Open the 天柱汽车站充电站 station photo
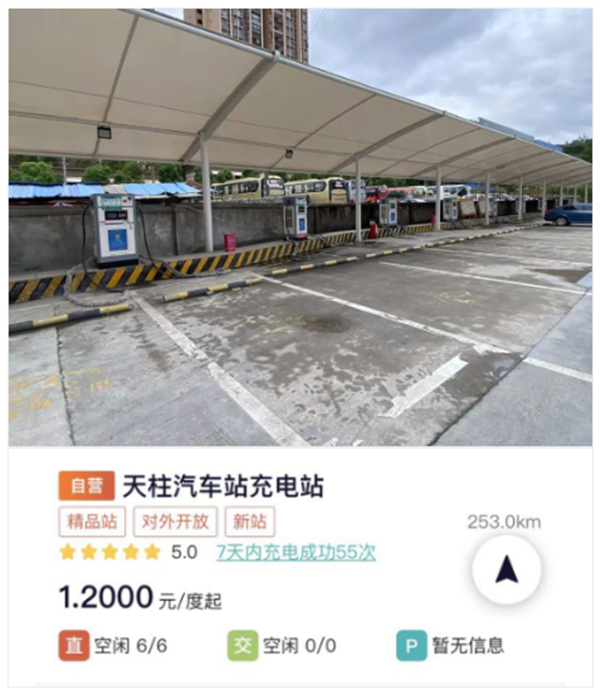 [300, 228]
